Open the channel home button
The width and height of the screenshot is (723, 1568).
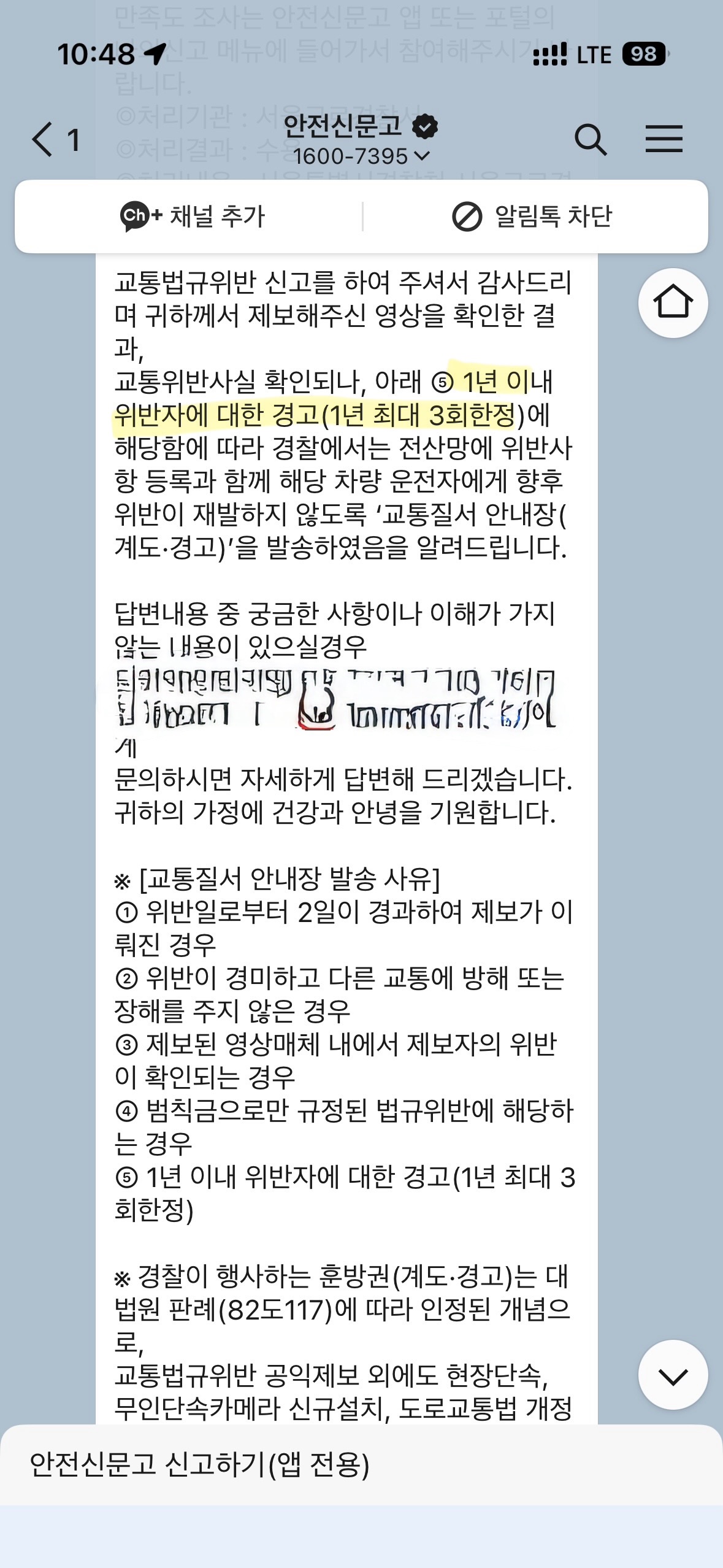coord(673,302)
